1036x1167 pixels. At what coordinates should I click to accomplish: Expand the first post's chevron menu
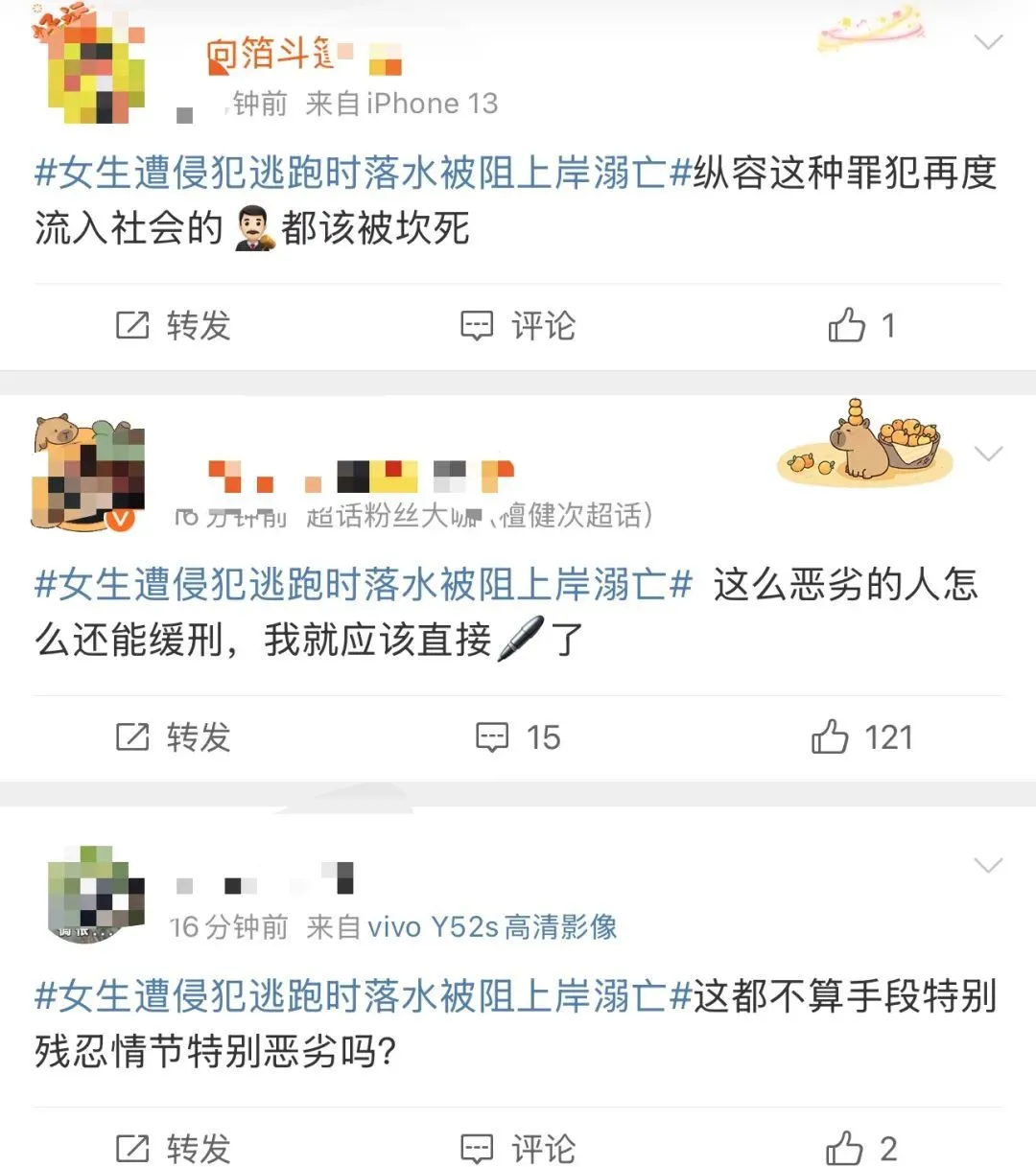click(988, 42)
